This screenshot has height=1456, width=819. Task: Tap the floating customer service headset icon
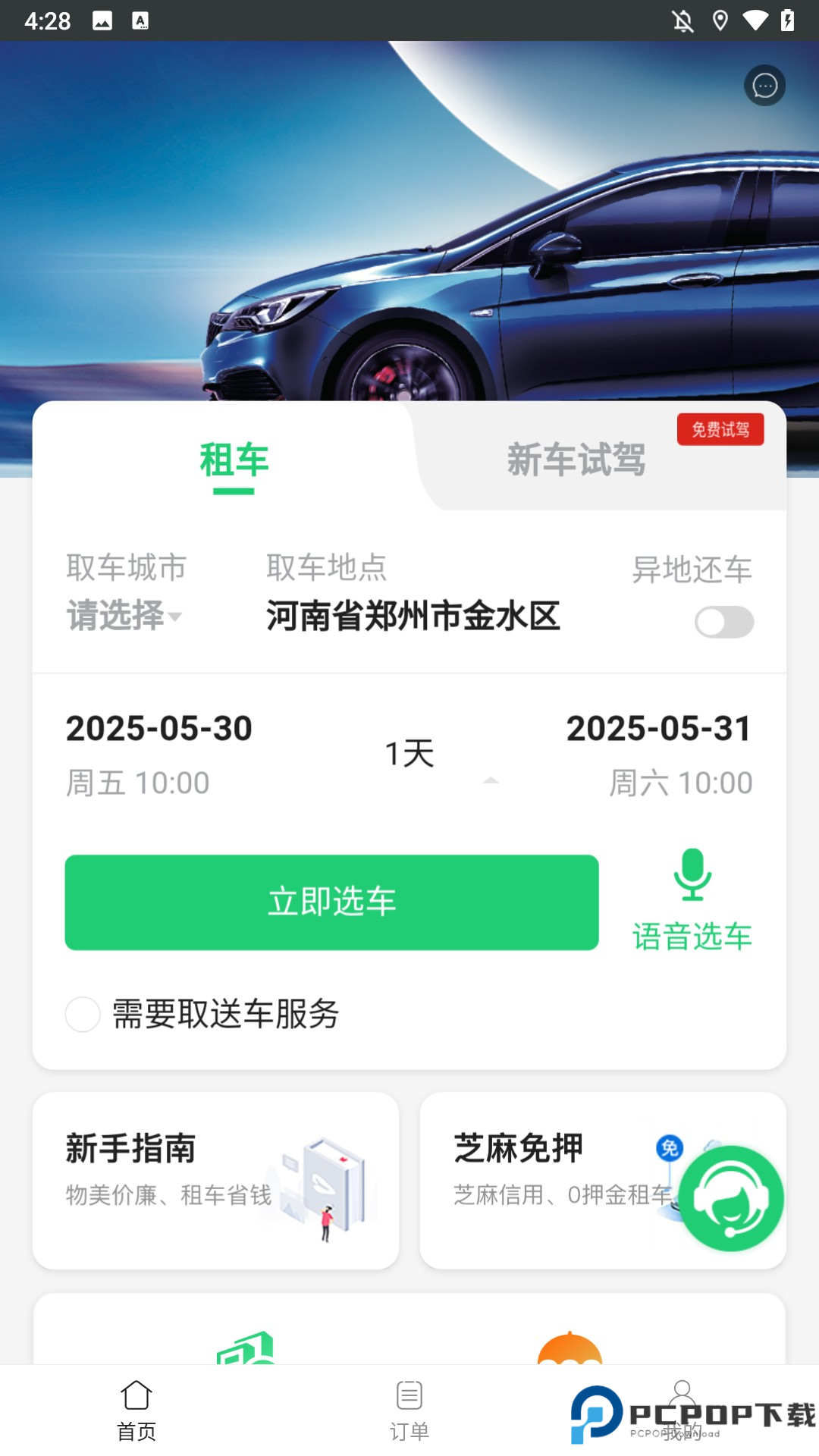(730, 1198)
